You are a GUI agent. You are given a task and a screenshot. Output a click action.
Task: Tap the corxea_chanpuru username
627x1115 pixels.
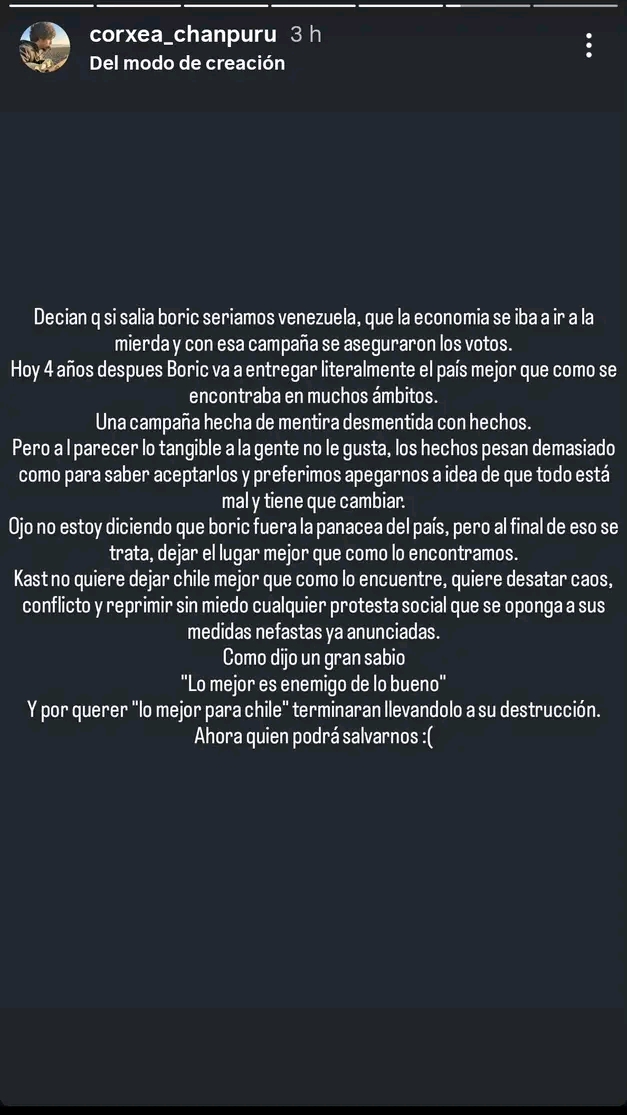[184, 34]
